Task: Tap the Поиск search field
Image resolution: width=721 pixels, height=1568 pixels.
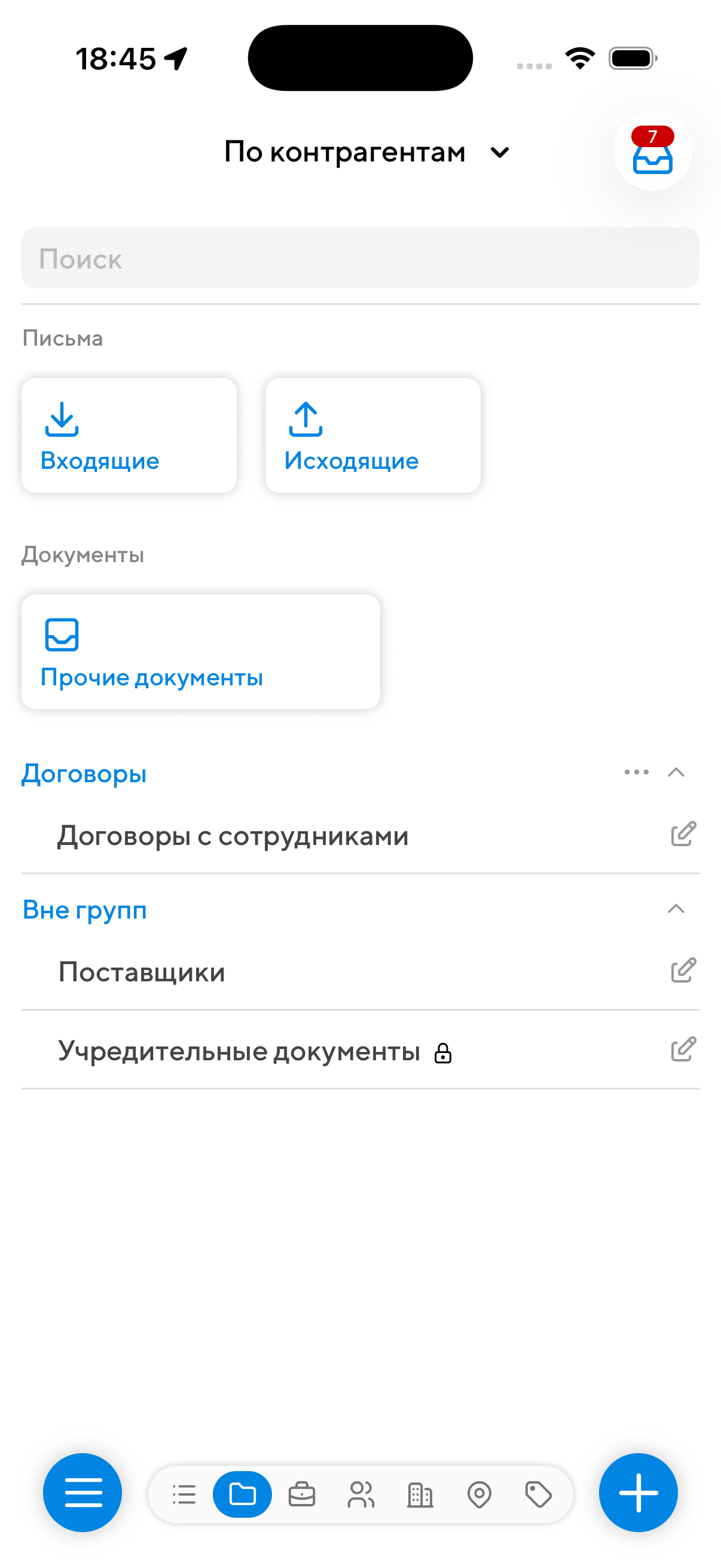Action: pos(360,258)
